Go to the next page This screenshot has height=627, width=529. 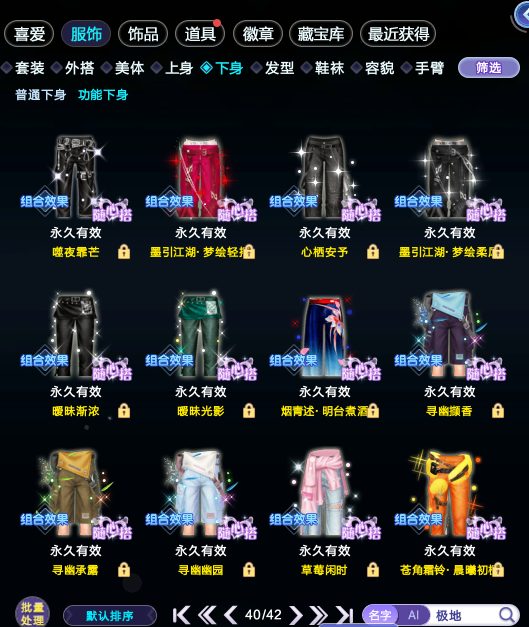pyautogui.click(x=295, y=615)
